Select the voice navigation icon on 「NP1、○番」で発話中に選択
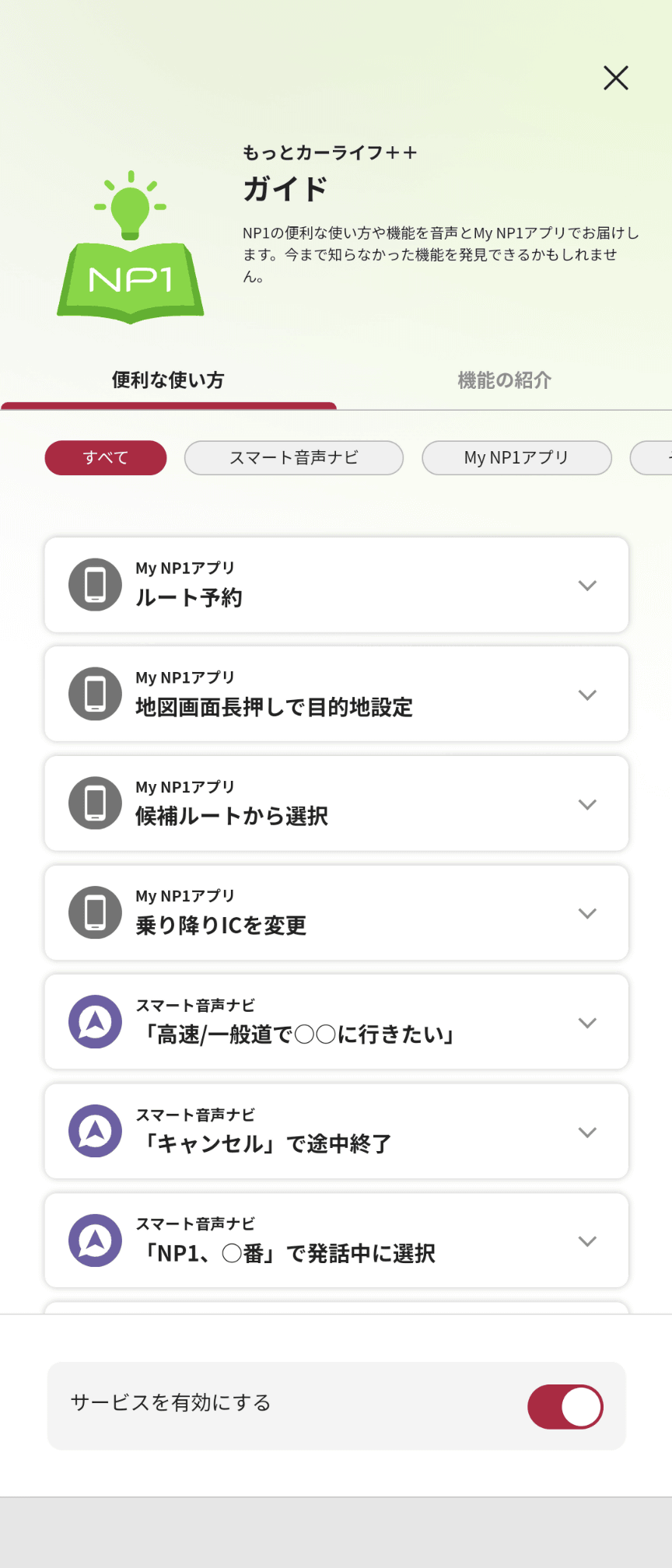 coord(94,1241)
